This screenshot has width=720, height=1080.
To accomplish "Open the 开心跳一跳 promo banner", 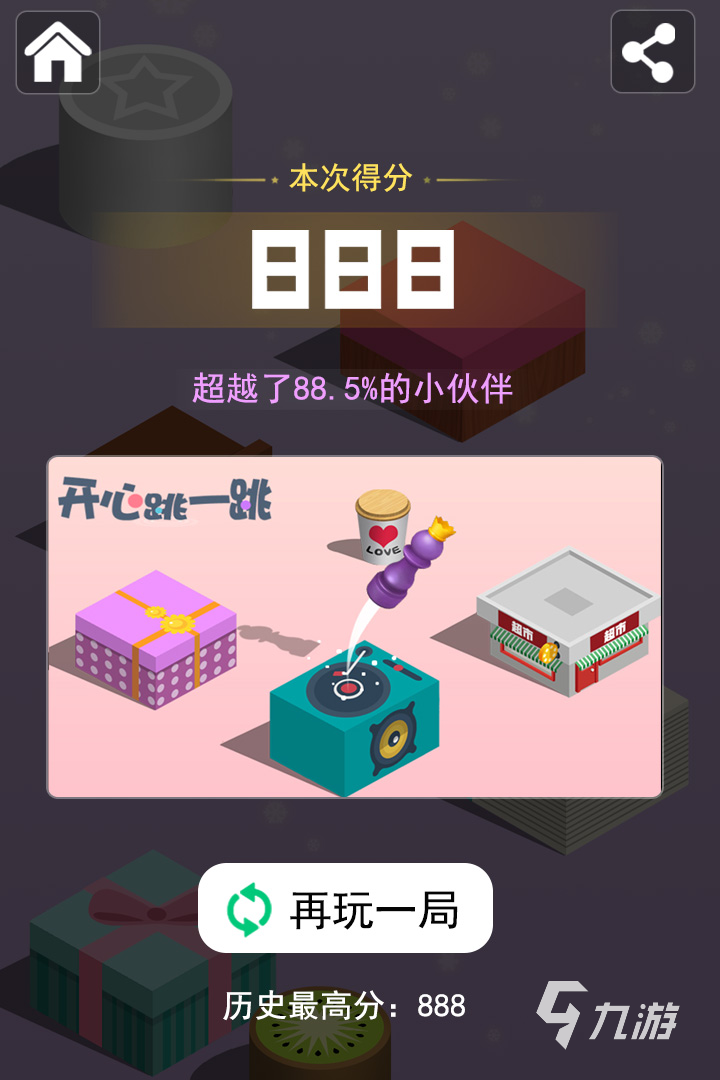I will coord(355,627).
